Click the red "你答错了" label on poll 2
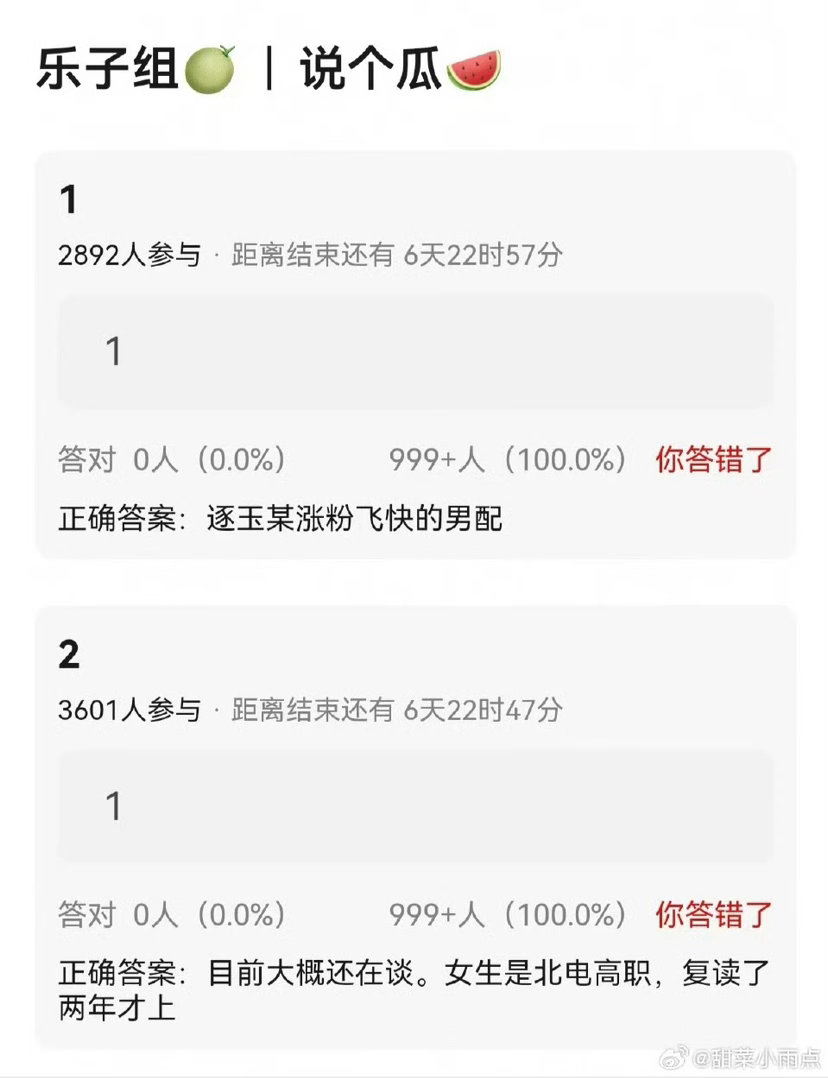The image size is (828, 1078). point(713,914)
